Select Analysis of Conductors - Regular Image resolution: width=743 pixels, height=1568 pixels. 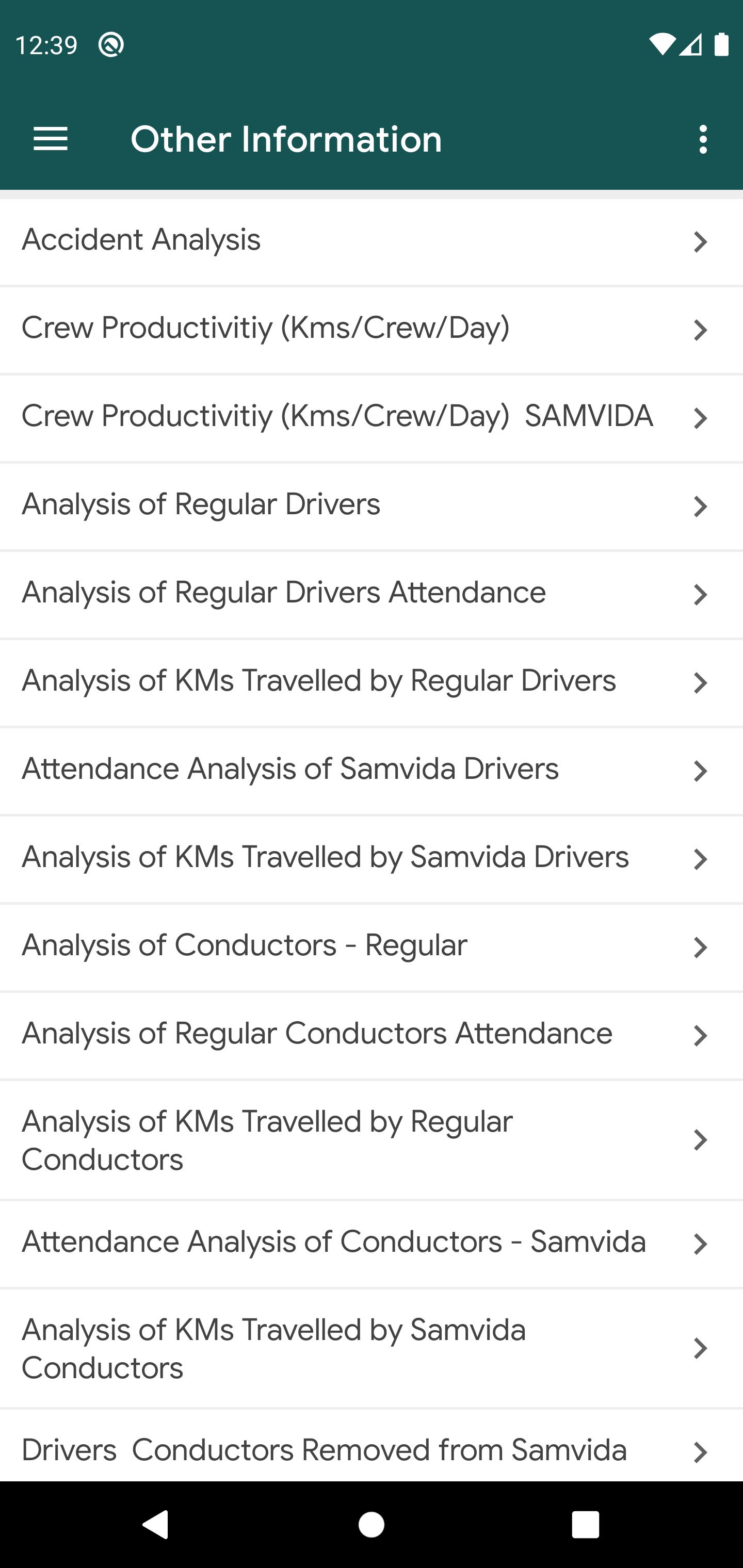[372, 948]
